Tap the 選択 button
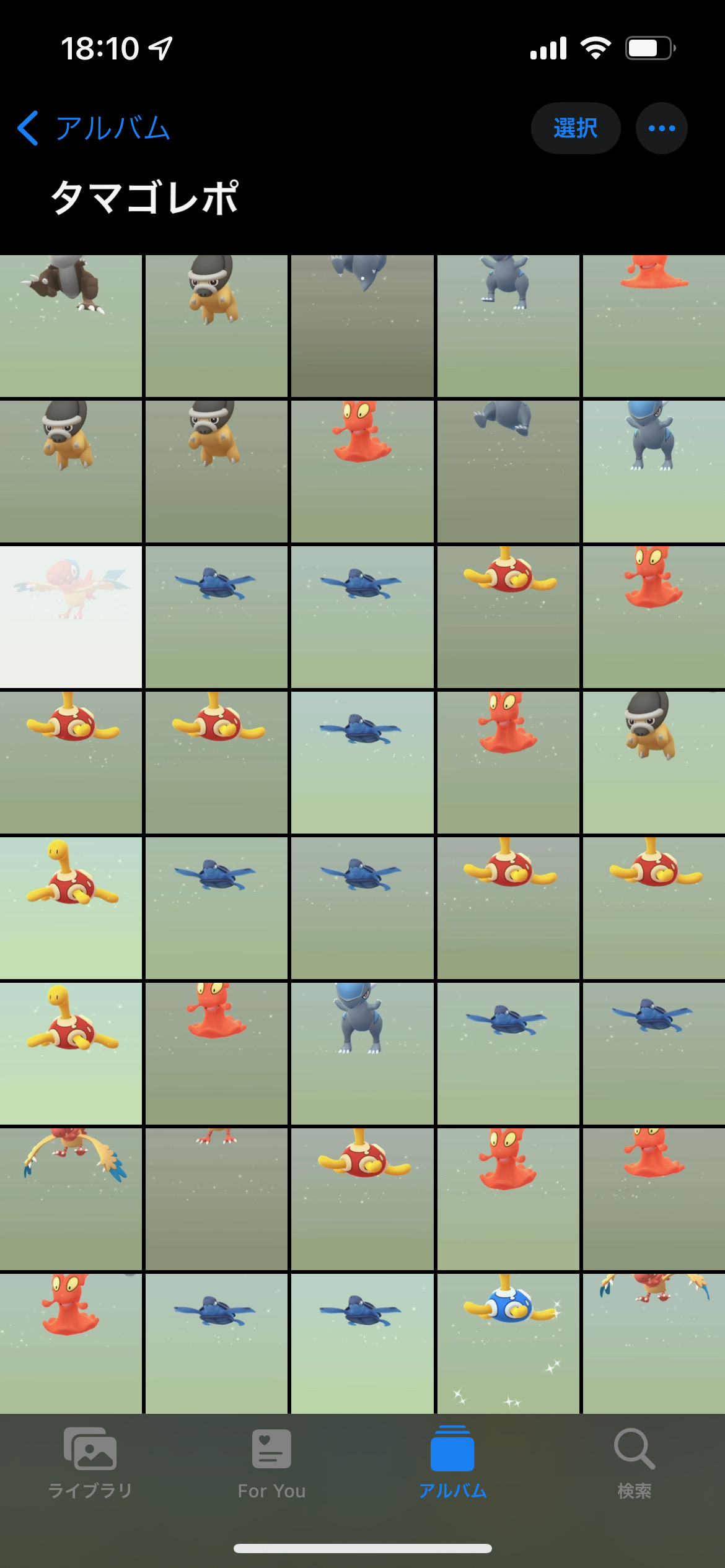The height and width of the screenshot is (1568, 725). (x=575, y=128)
